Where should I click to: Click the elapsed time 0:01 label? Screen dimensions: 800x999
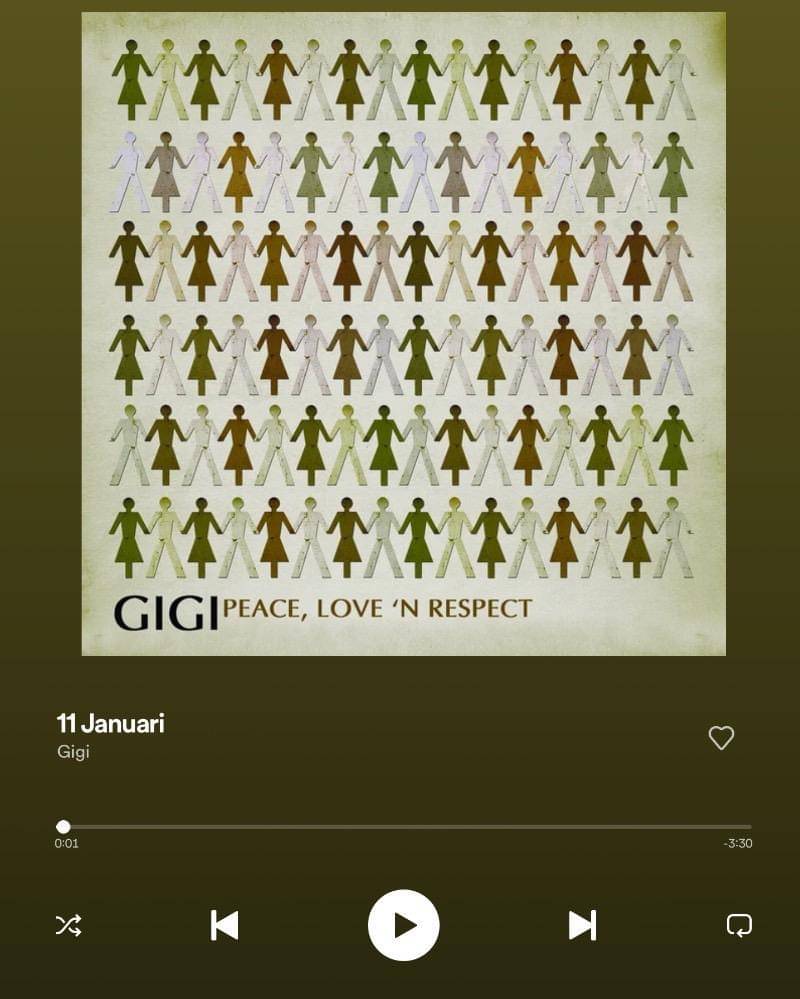[x=66, y=844]
